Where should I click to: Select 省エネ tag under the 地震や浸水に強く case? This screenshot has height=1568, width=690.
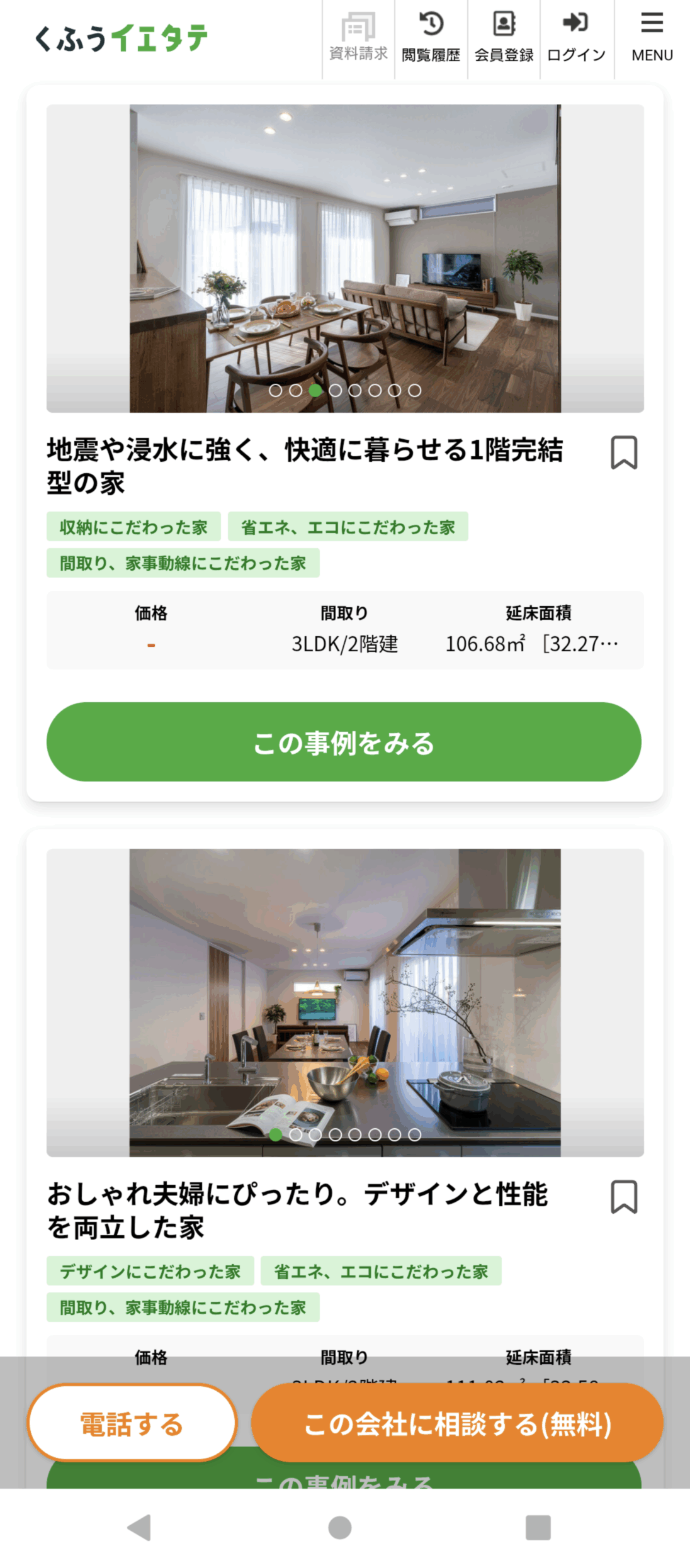point(348,527)
